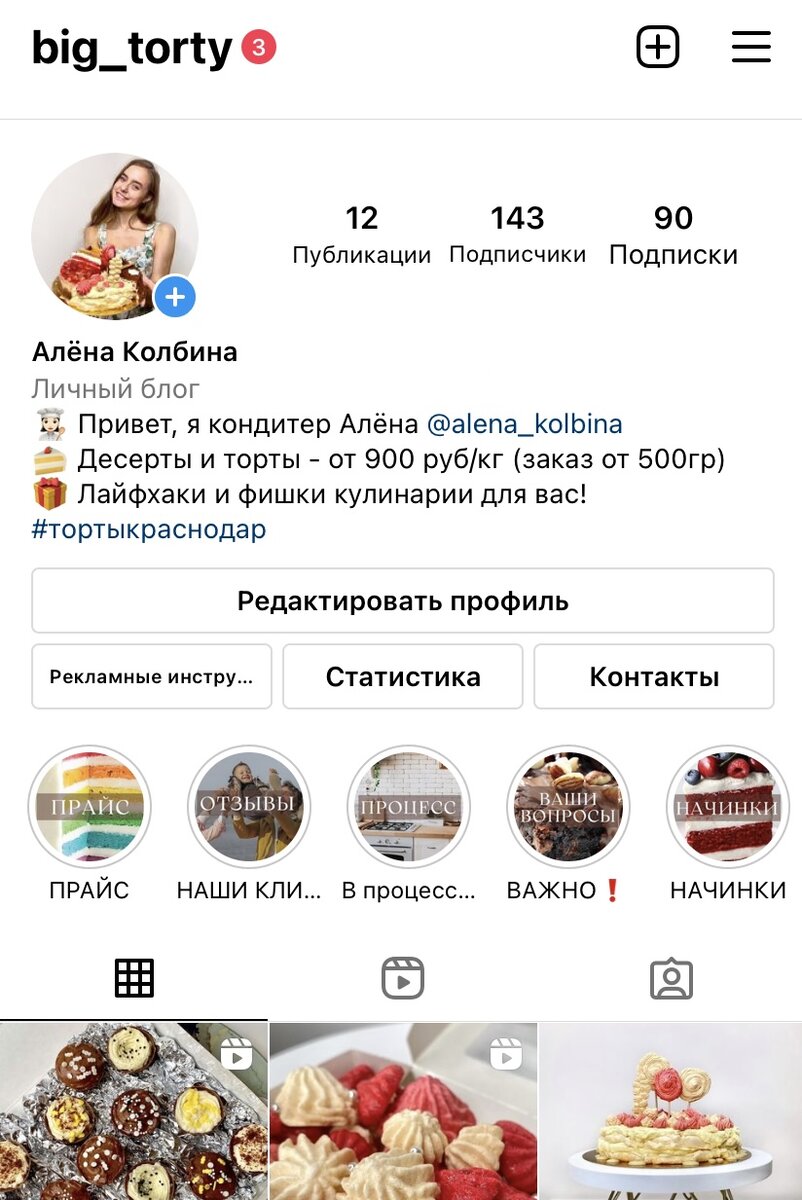
Task: Open the ВАЖНО story highlight
Action: pyautogui.click(x=567, y=807)
